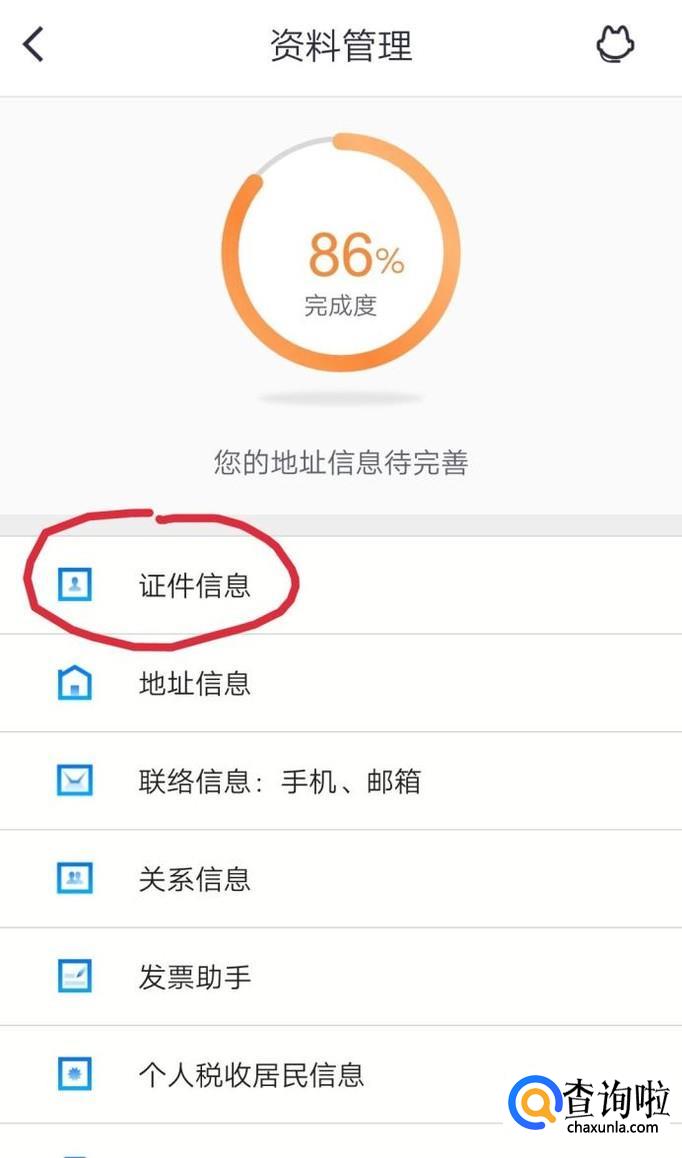The width and height of the screenshot is (682, 1158).
Task: Open 证件信息 row
Action: (x=195, y=585)
